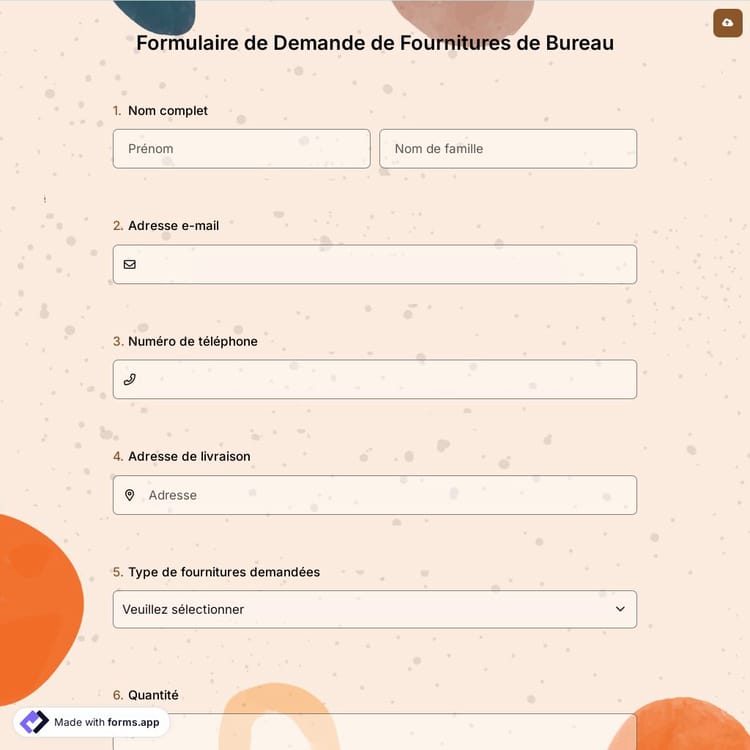Open the Made with forms.app badge

click(91, 722)
